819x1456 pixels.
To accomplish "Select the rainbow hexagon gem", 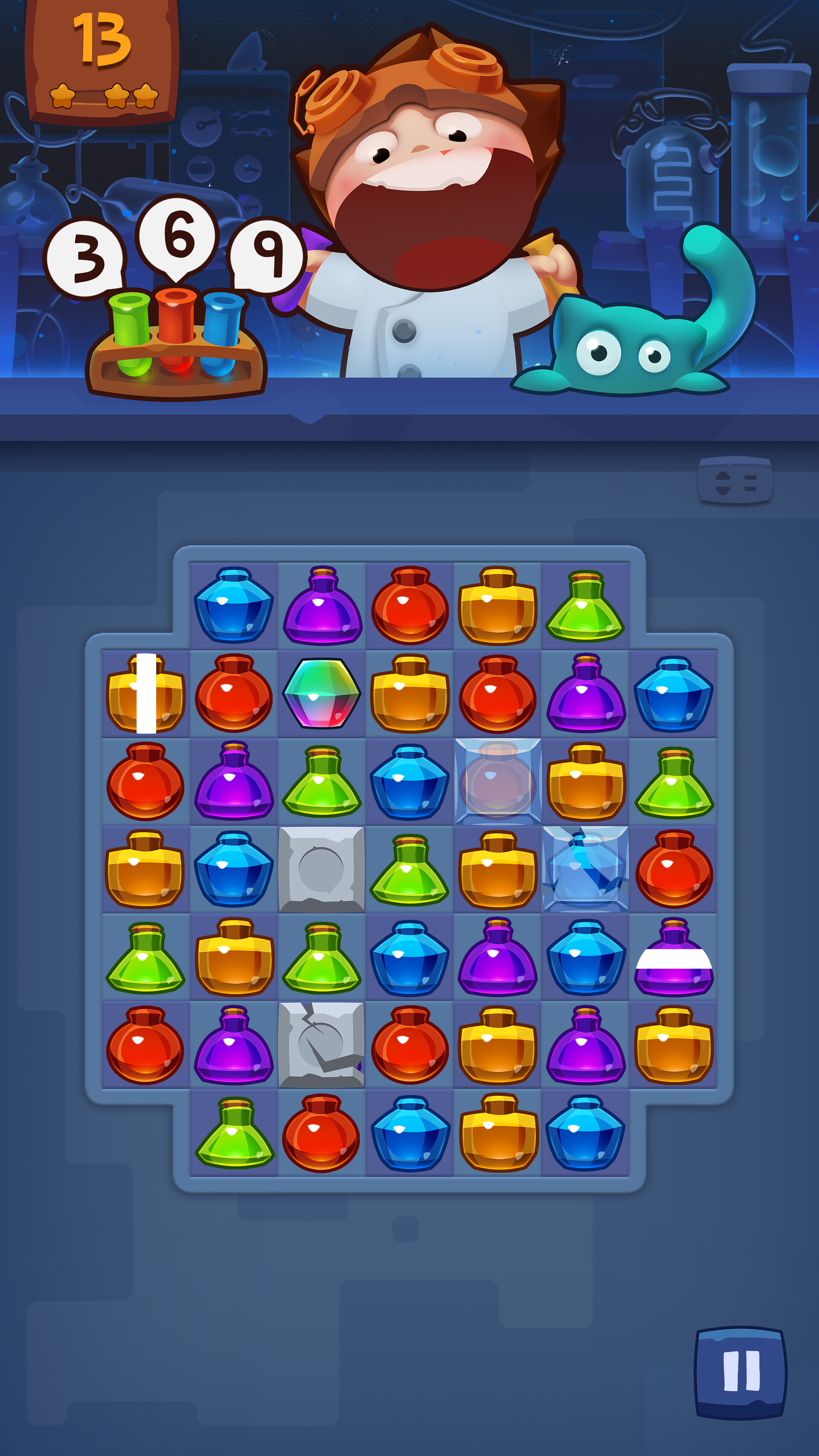I will tap(321, 694).
